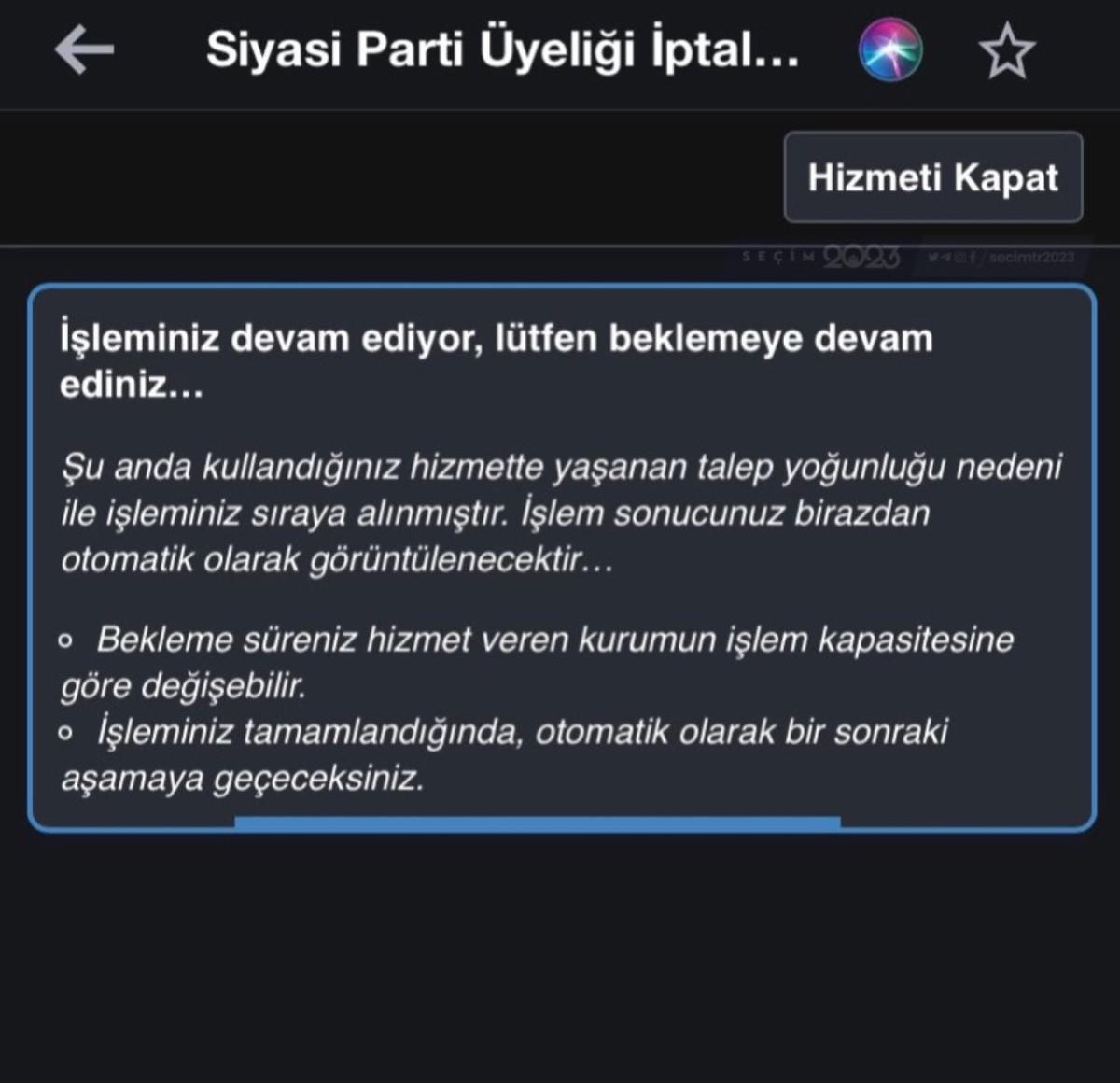Tap the Hizmeti Kapat button
This screenshot has height=1083, width=1120.
pyautogui.click(x=932, y=177)
